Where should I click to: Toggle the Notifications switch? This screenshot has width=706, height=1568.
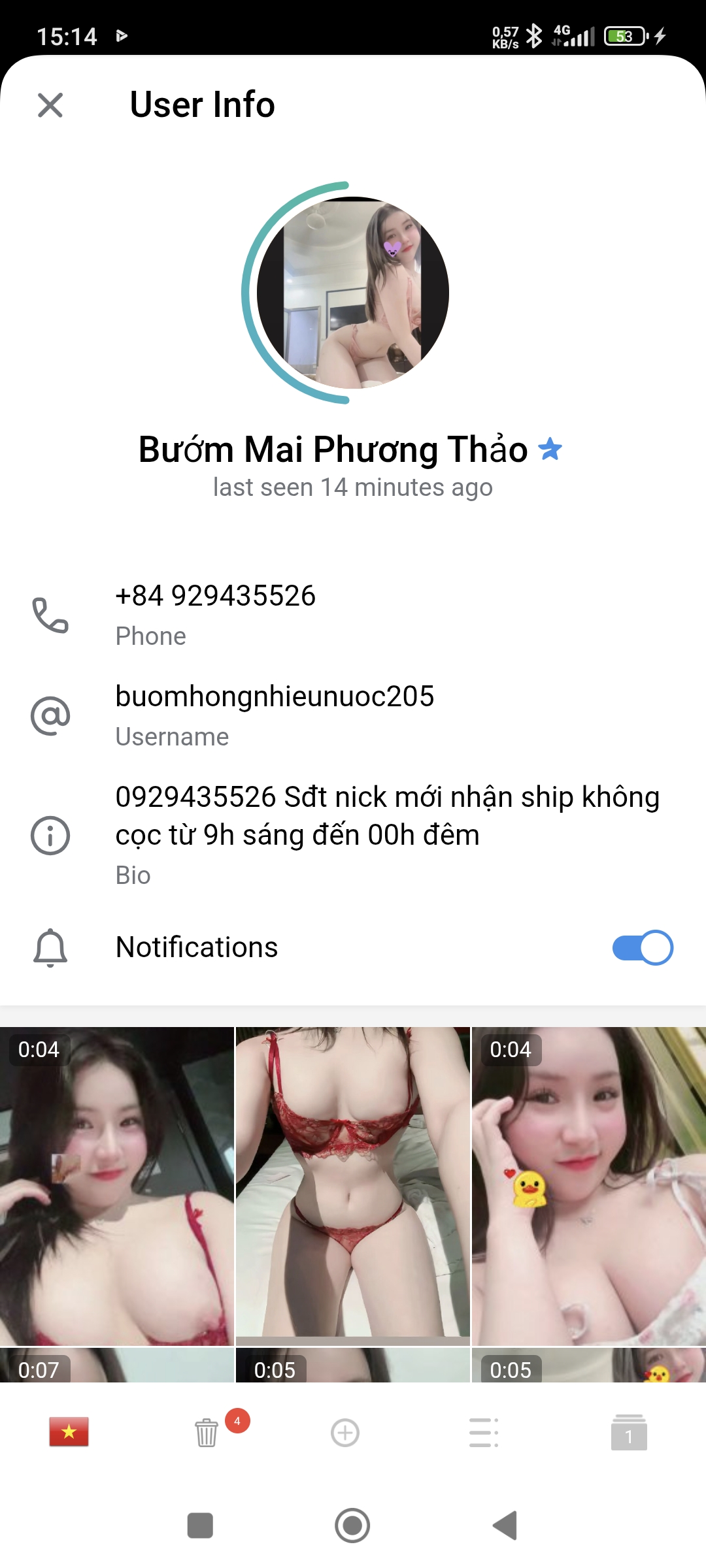642,947
